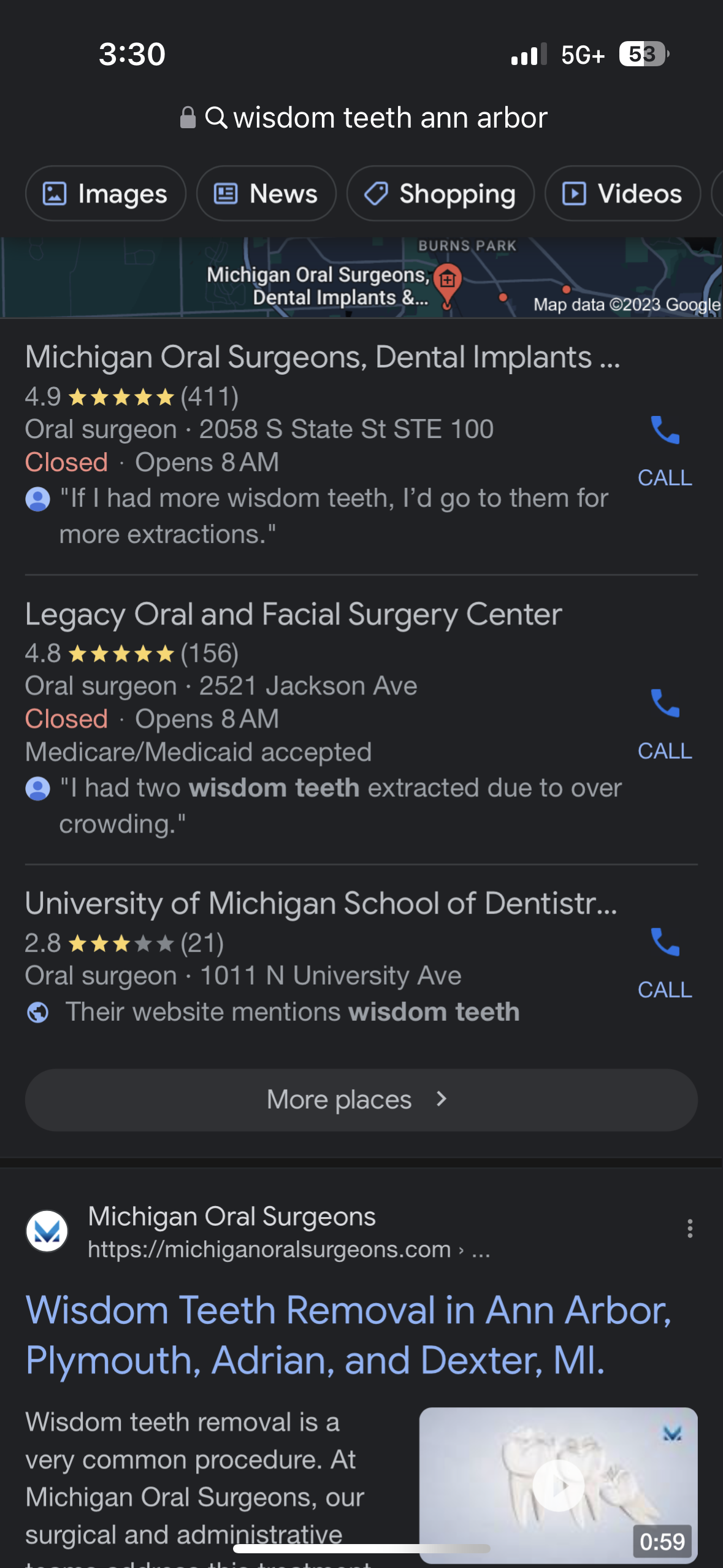Switch to News results

point(266,194)
